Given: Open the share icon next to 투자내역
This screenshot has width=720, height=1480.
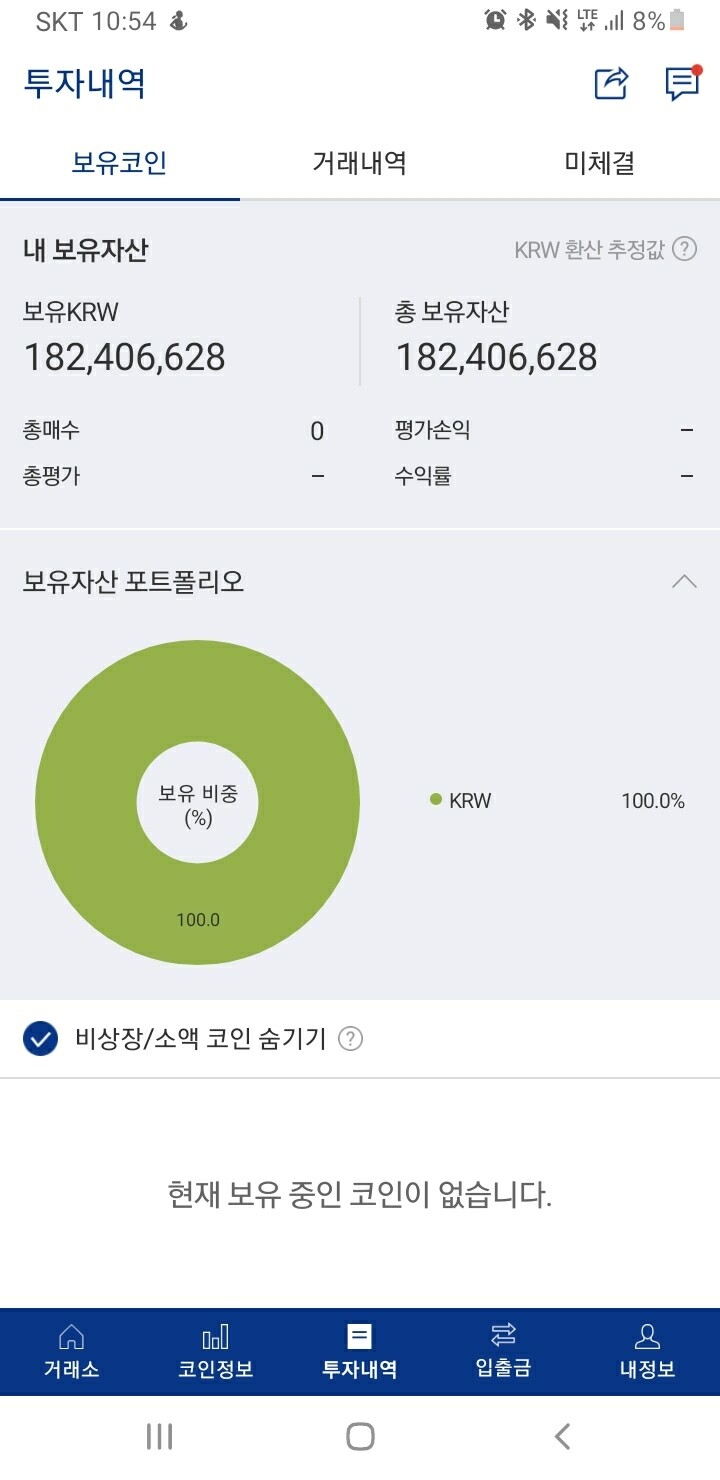Looking at the screenshot, I should coord(609,84).
